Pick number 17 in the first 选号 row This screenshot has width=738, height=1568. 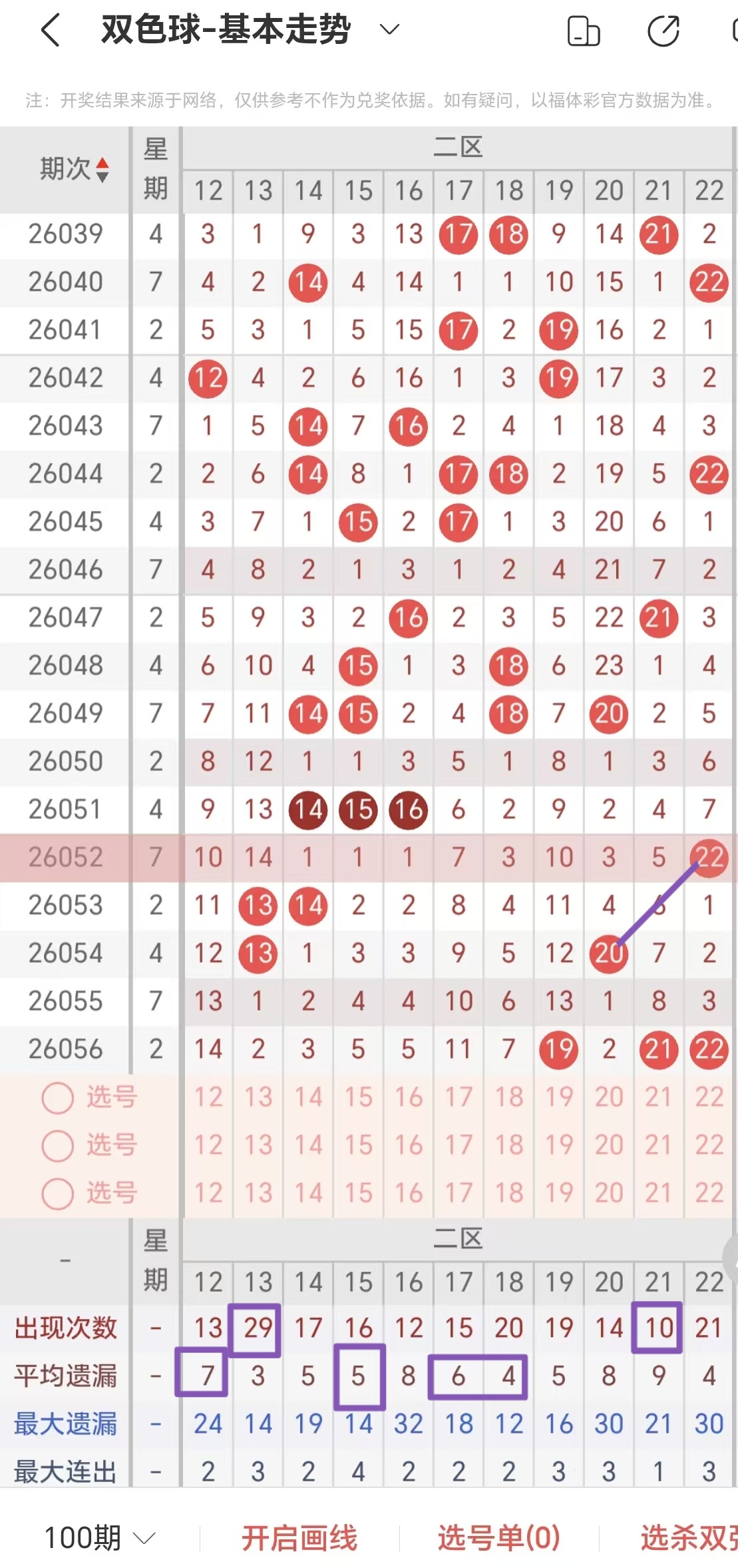pos(459,1097)
